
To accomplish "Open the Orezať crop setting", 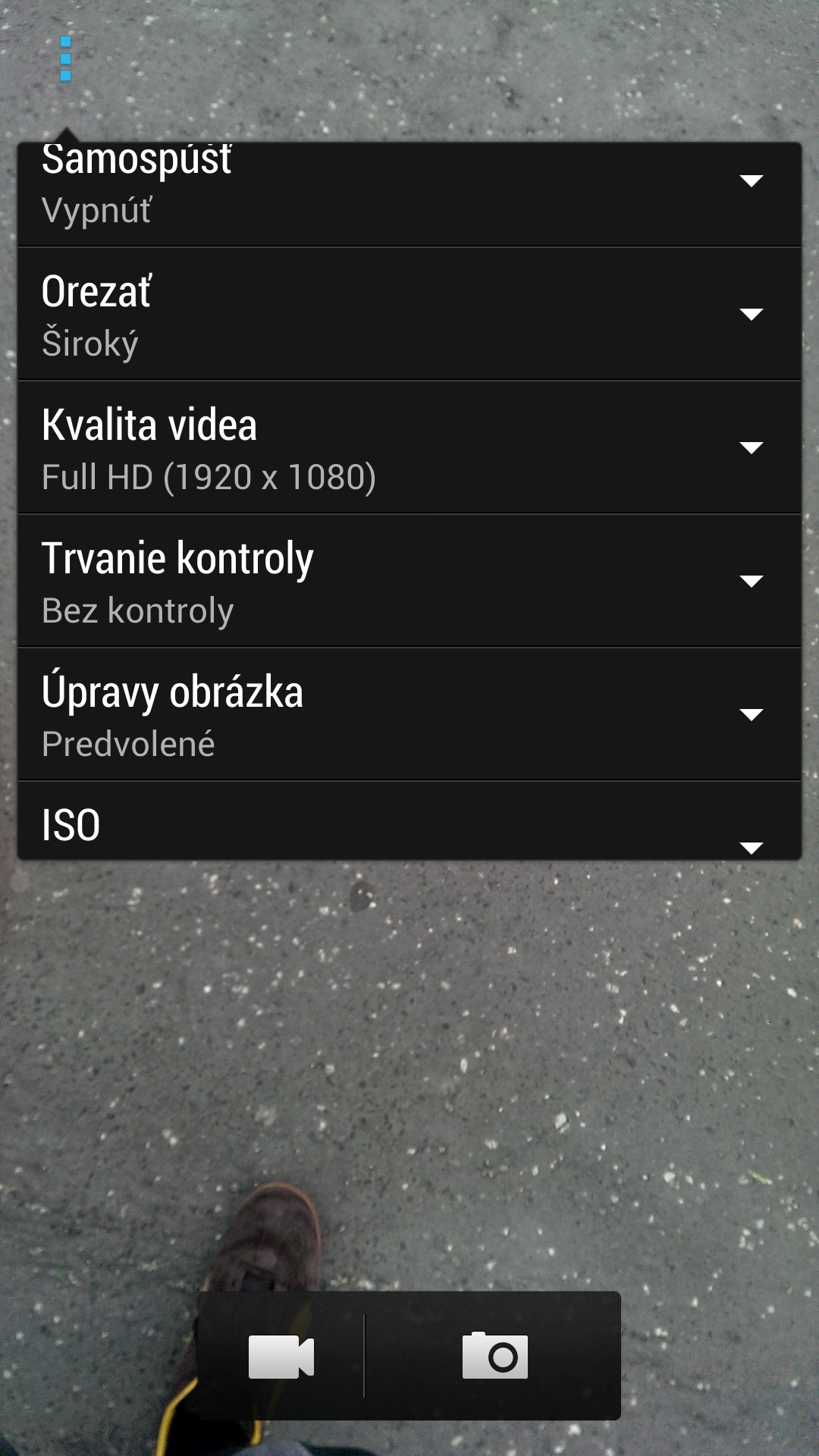I will [x=409, y=314].
